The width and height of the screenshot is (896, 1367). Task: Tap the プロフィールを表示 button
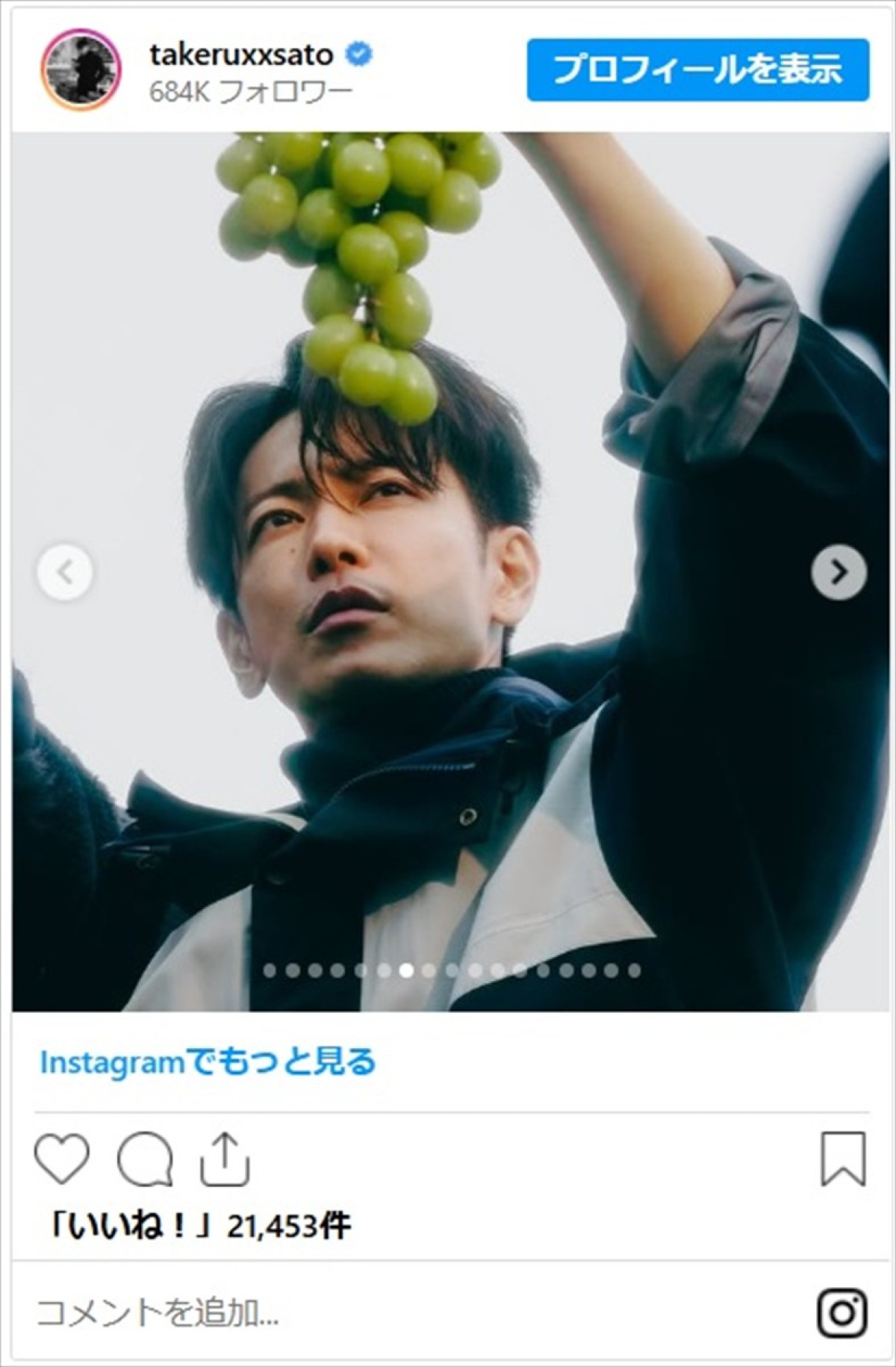(x=697, y=70)
